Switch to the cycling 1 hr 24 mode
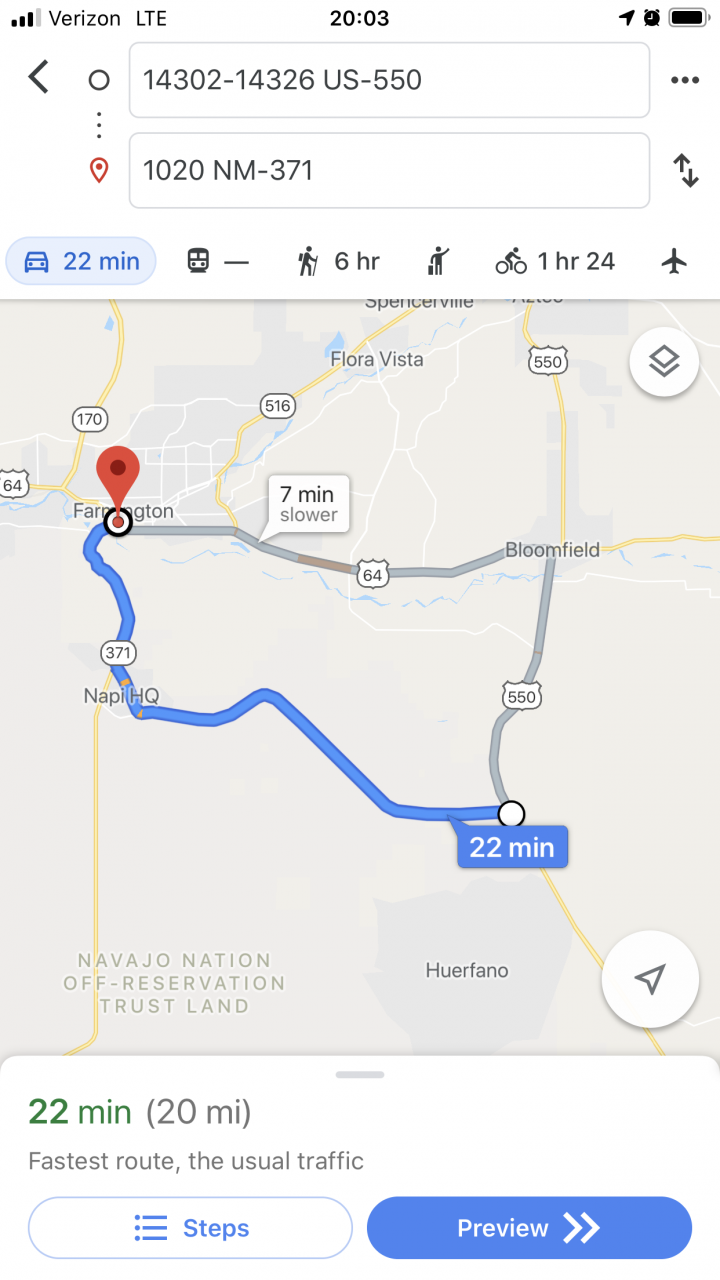Screen dimensions: 720x1280 click(x=554, y=262)
